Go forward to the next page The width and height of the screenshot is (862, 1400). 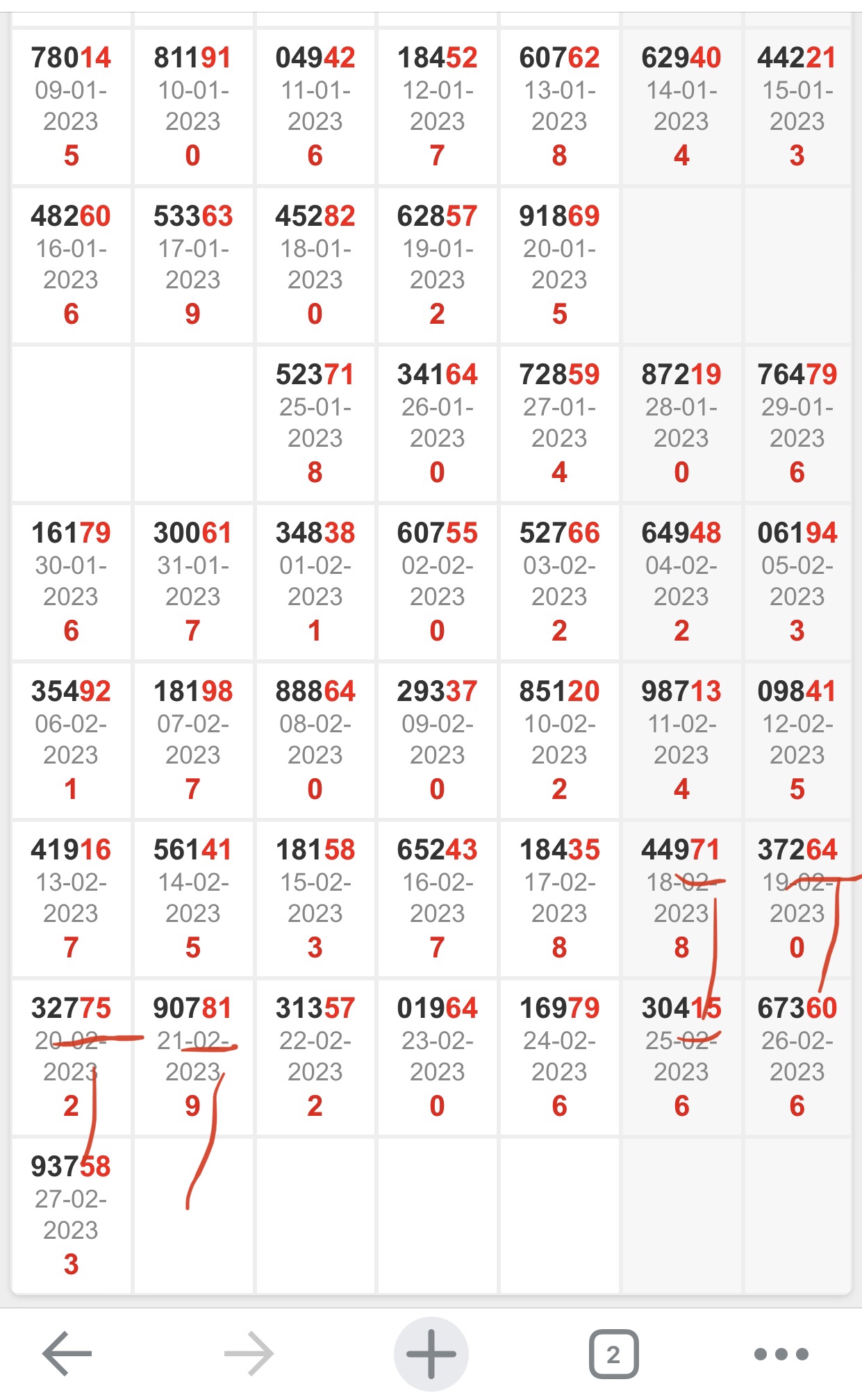(x=249, y=1353)
